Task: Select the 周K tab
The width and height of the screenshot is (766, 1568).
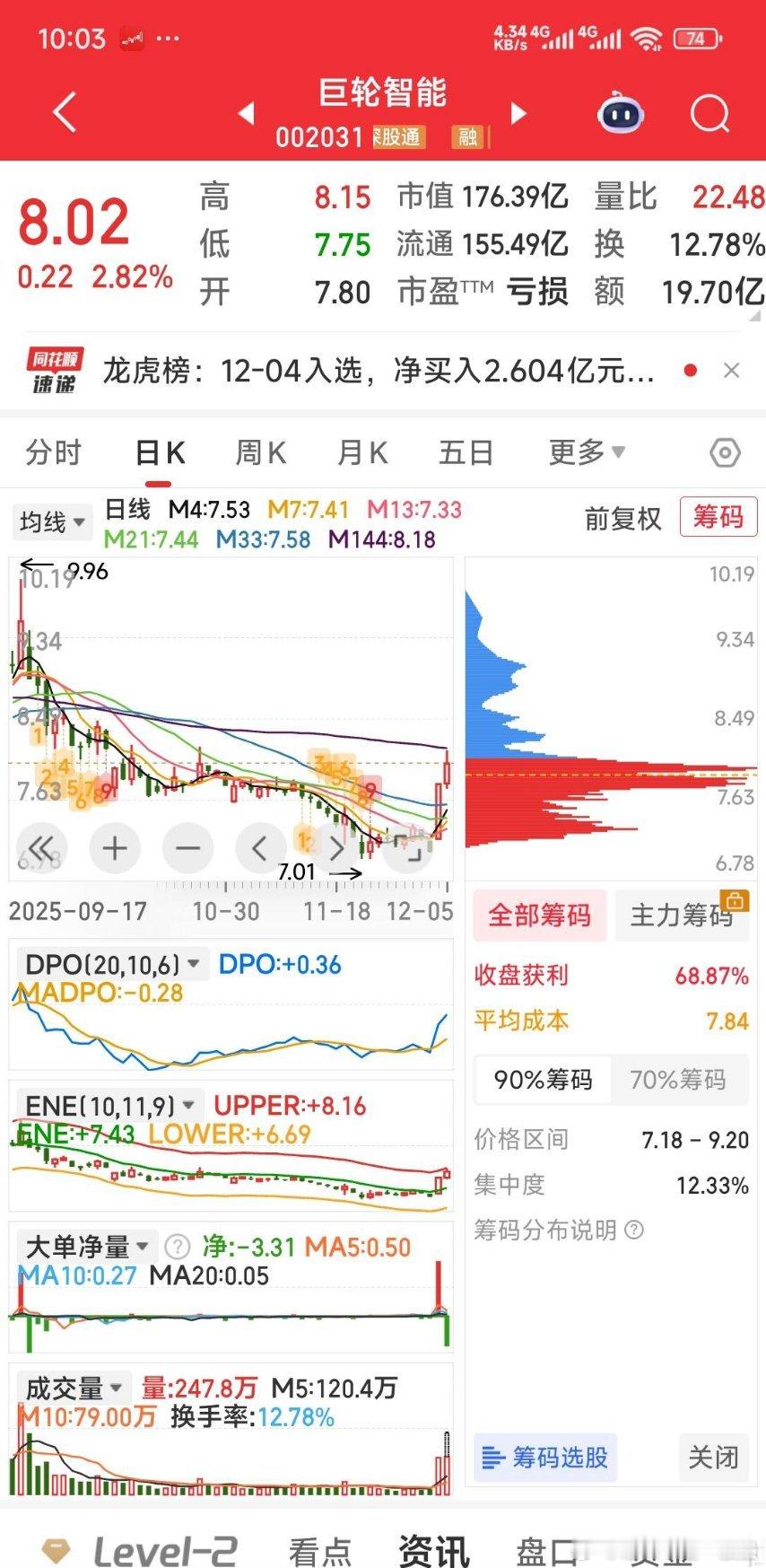Action: [260, 452]
